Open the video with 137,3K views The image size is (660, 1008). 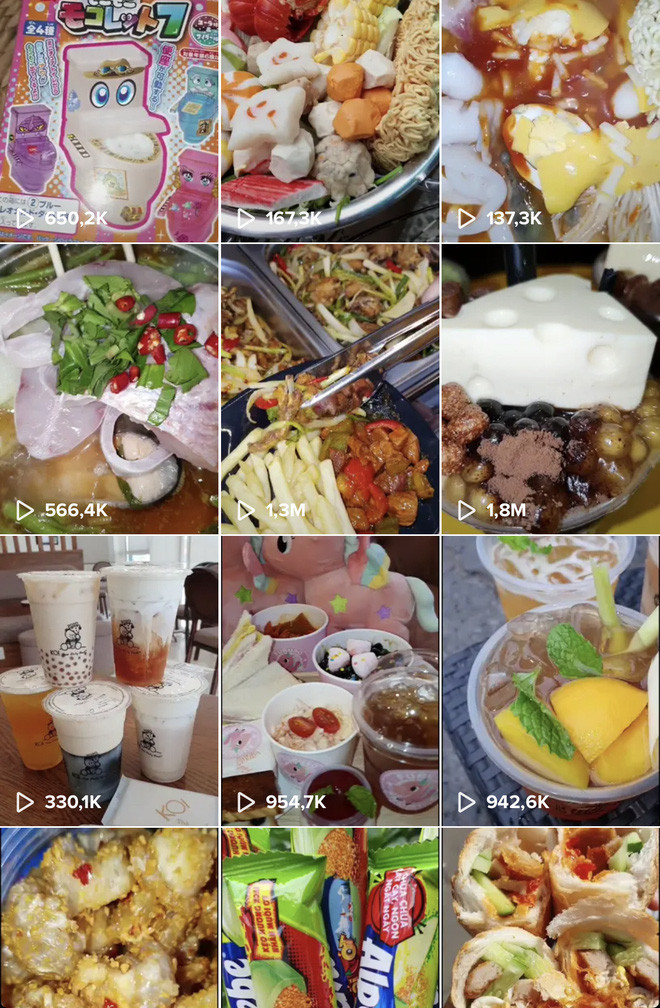550,120
